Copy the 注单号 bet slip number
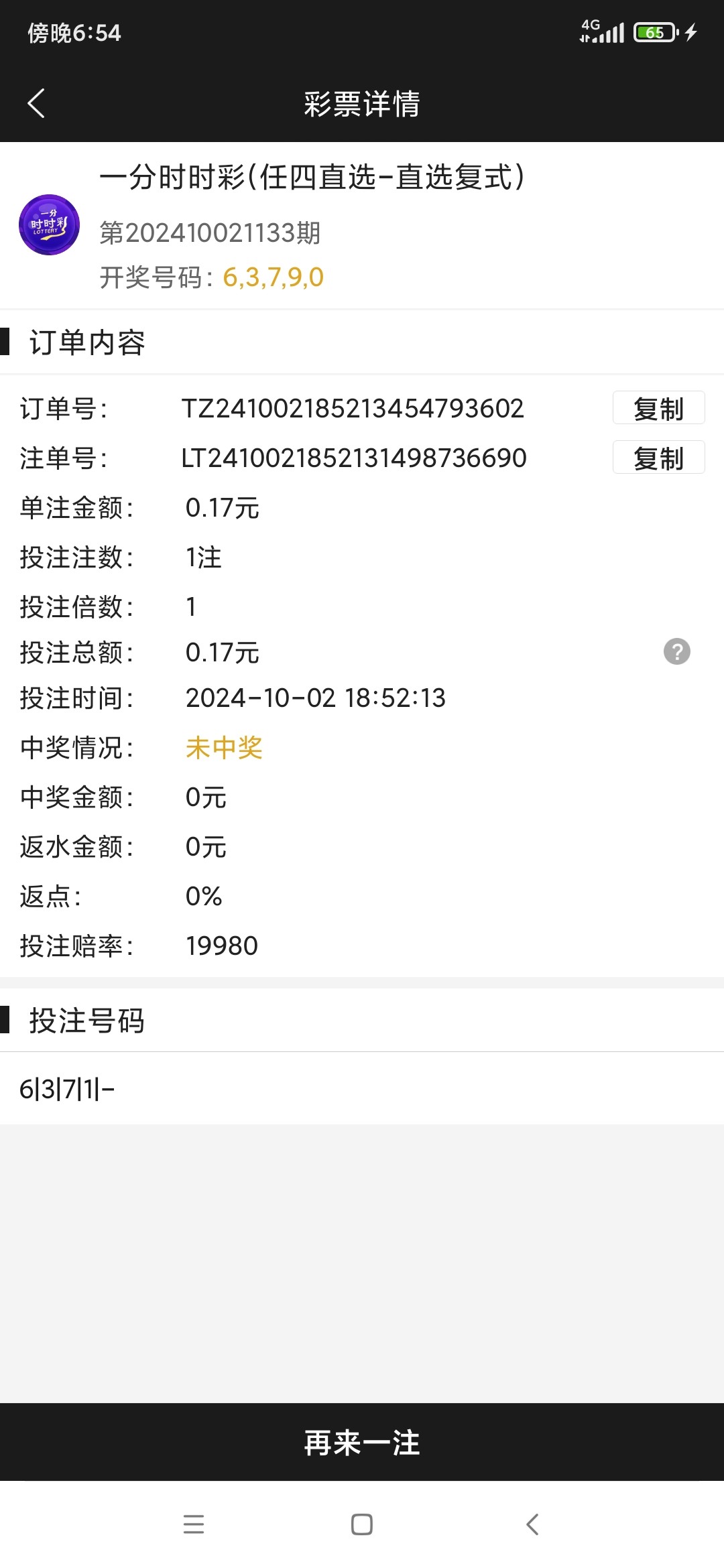 click(658, 458)
